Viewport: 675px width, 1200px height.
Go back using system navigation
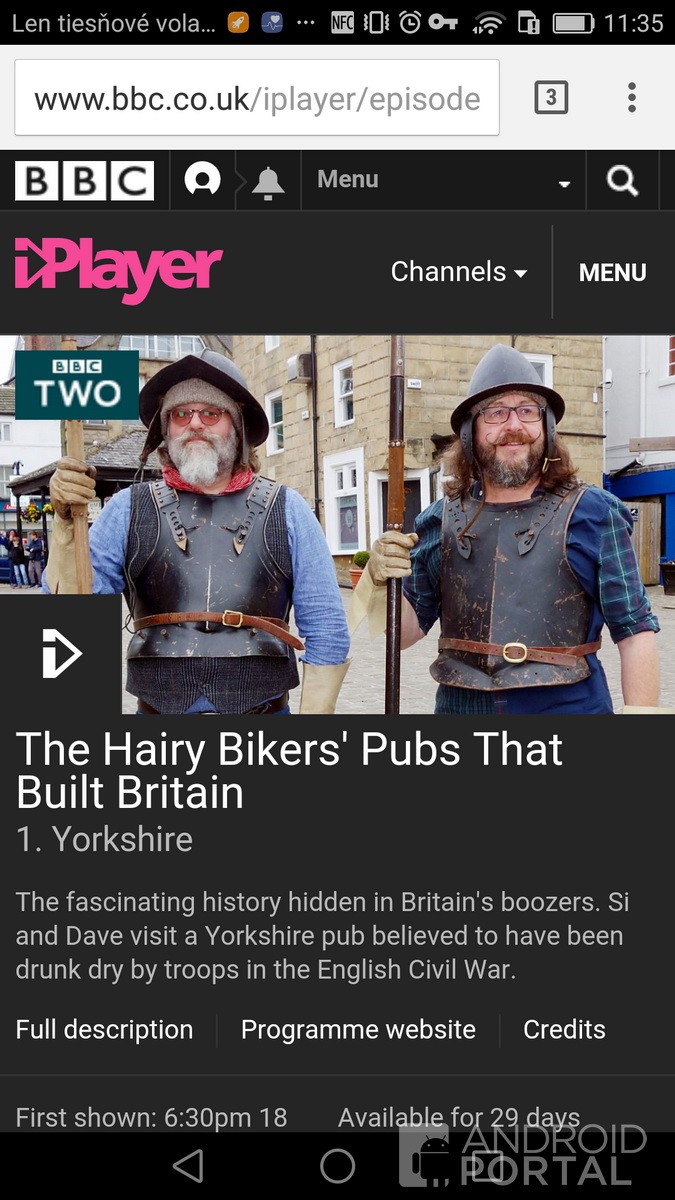click(x=188, y=1166)
